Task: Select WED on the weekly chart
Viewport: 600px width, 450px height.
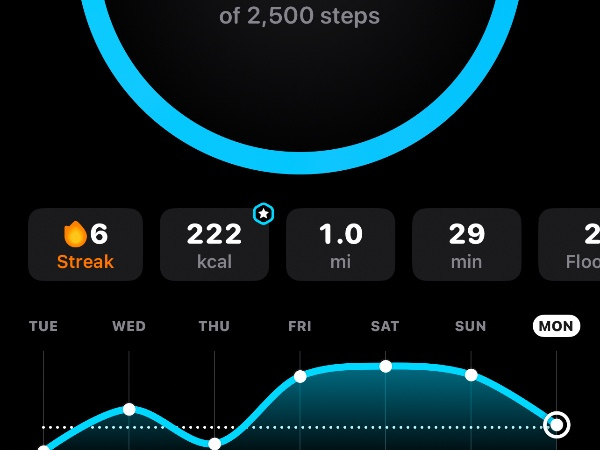Action: click(129, 326)
